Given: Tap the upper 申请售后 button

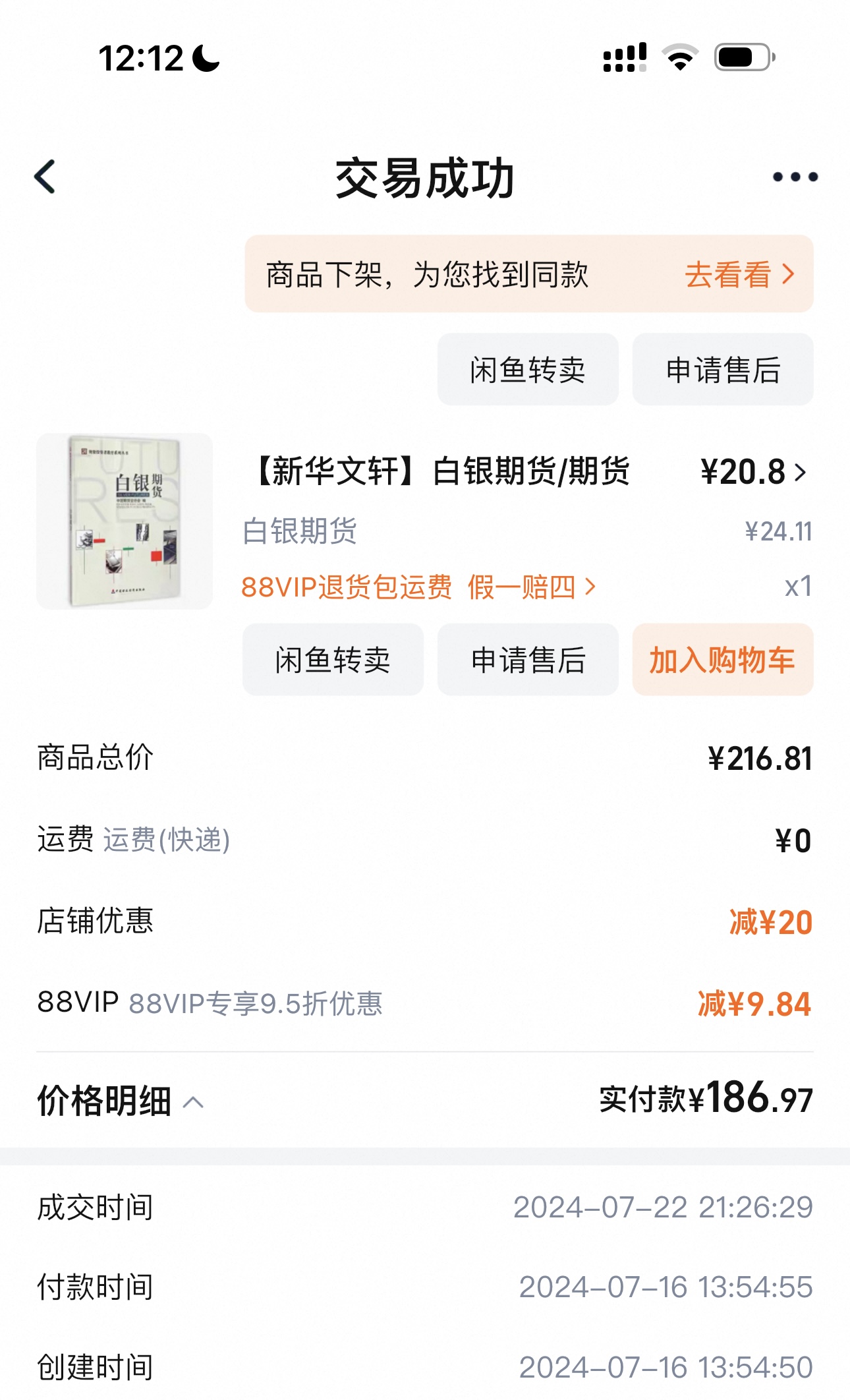Looking at the screenshot, I should (x=723, y=369).
